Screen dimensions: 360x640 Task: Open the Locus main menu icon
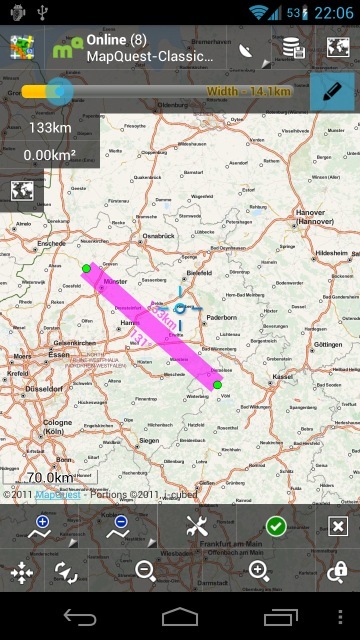click(22, 47)
